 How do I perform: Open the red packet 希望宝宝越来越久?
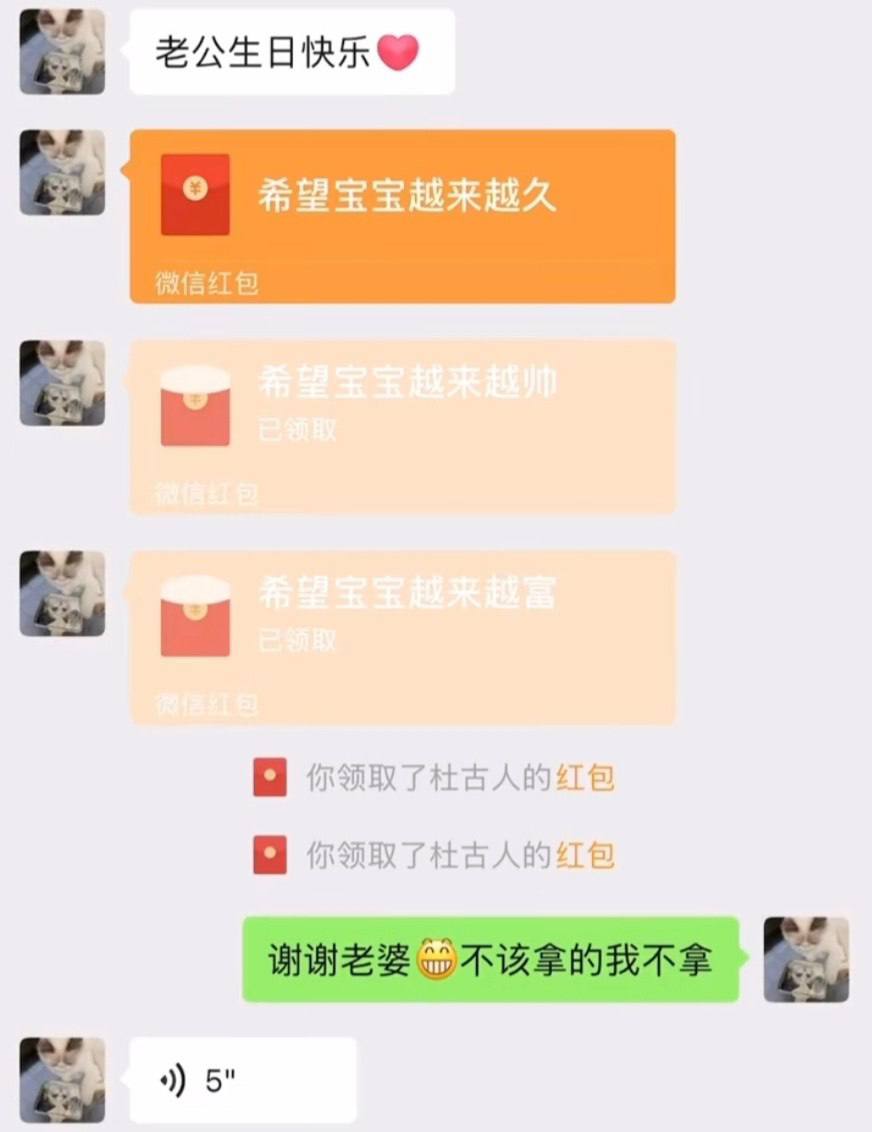click(402, 215)
